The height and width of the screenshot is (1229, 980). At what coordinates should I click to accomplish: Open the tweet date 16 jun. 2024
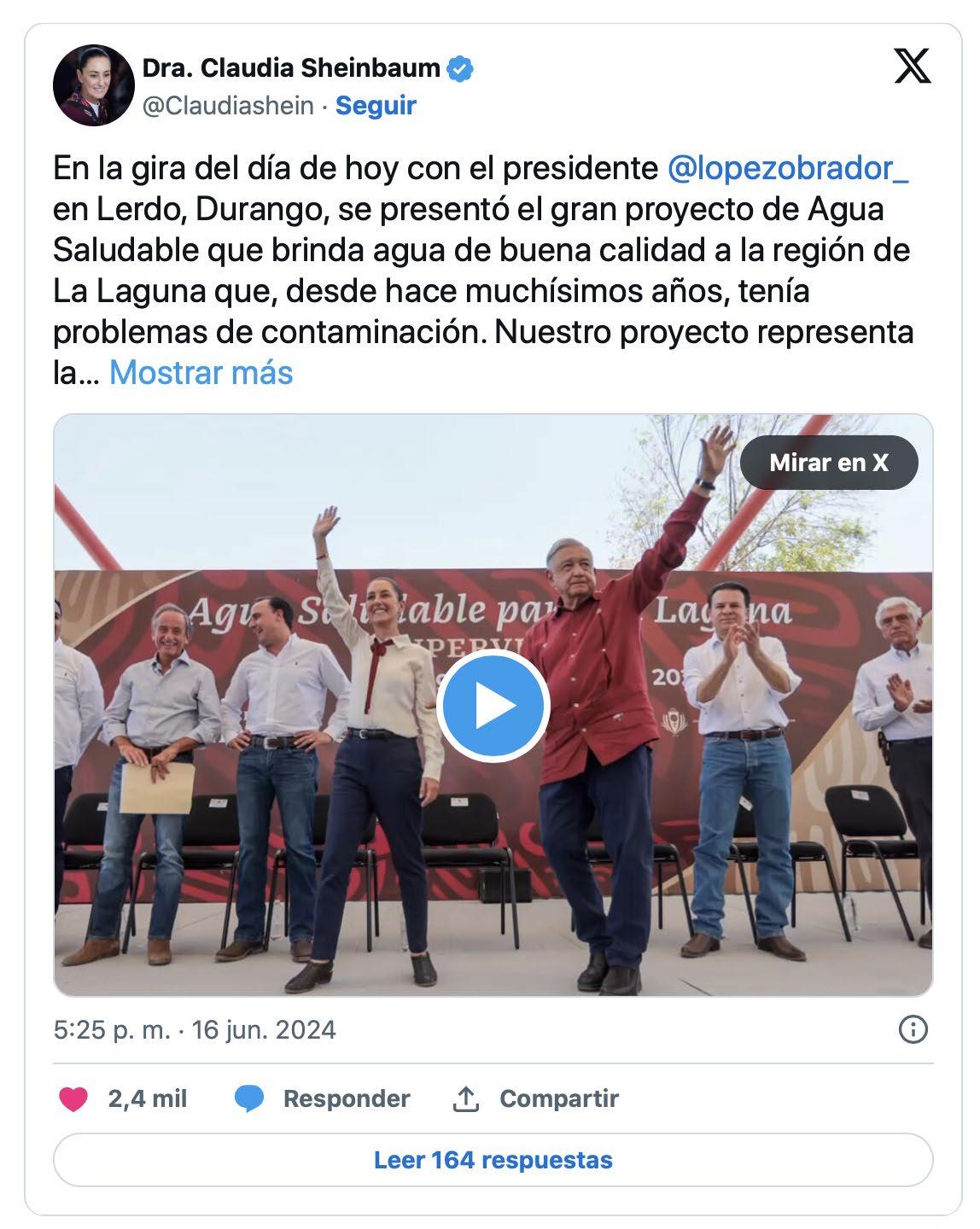pos(195,1029)
